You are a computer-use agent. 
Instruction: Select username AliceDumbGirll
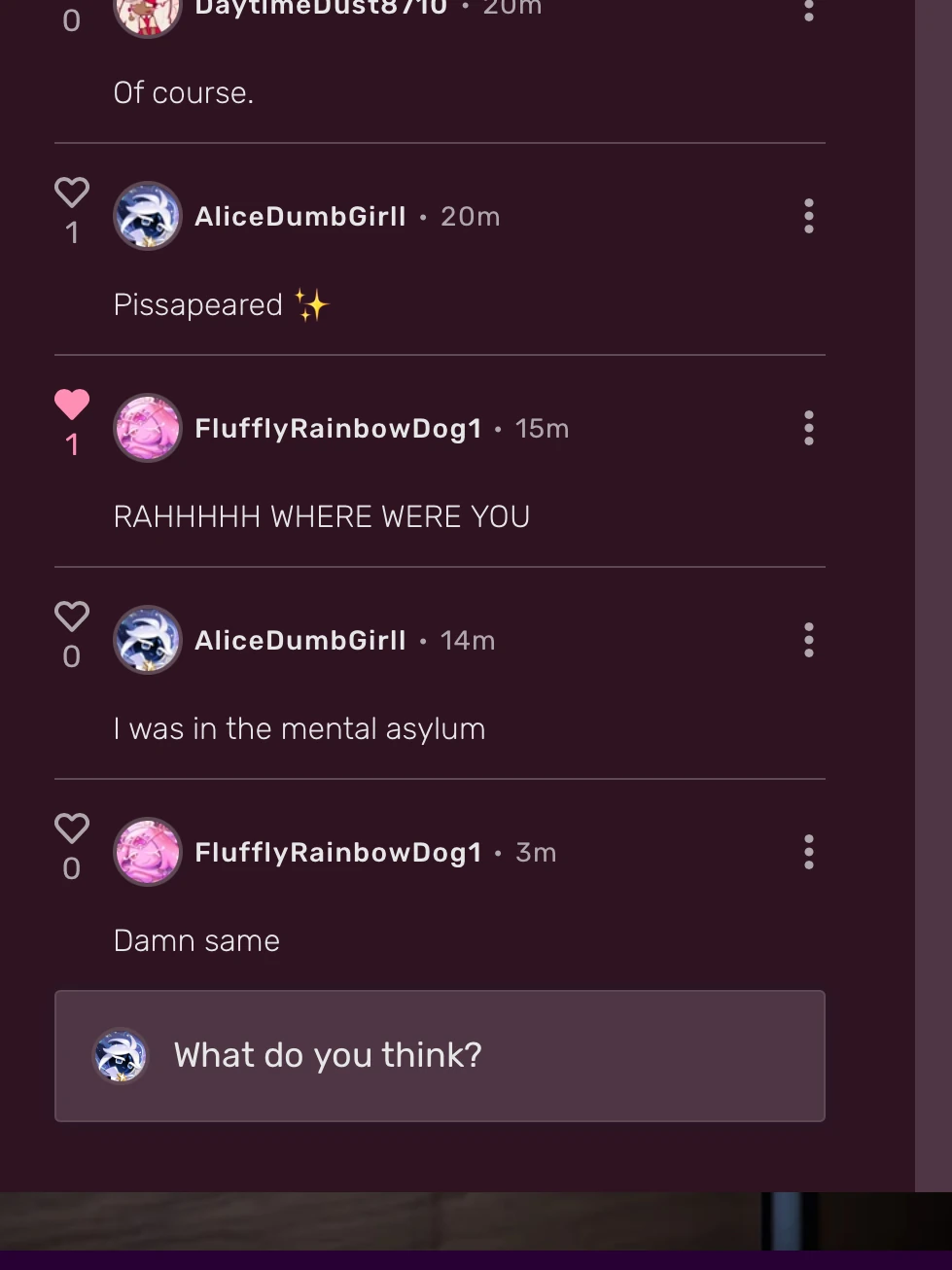click(300, 216)
